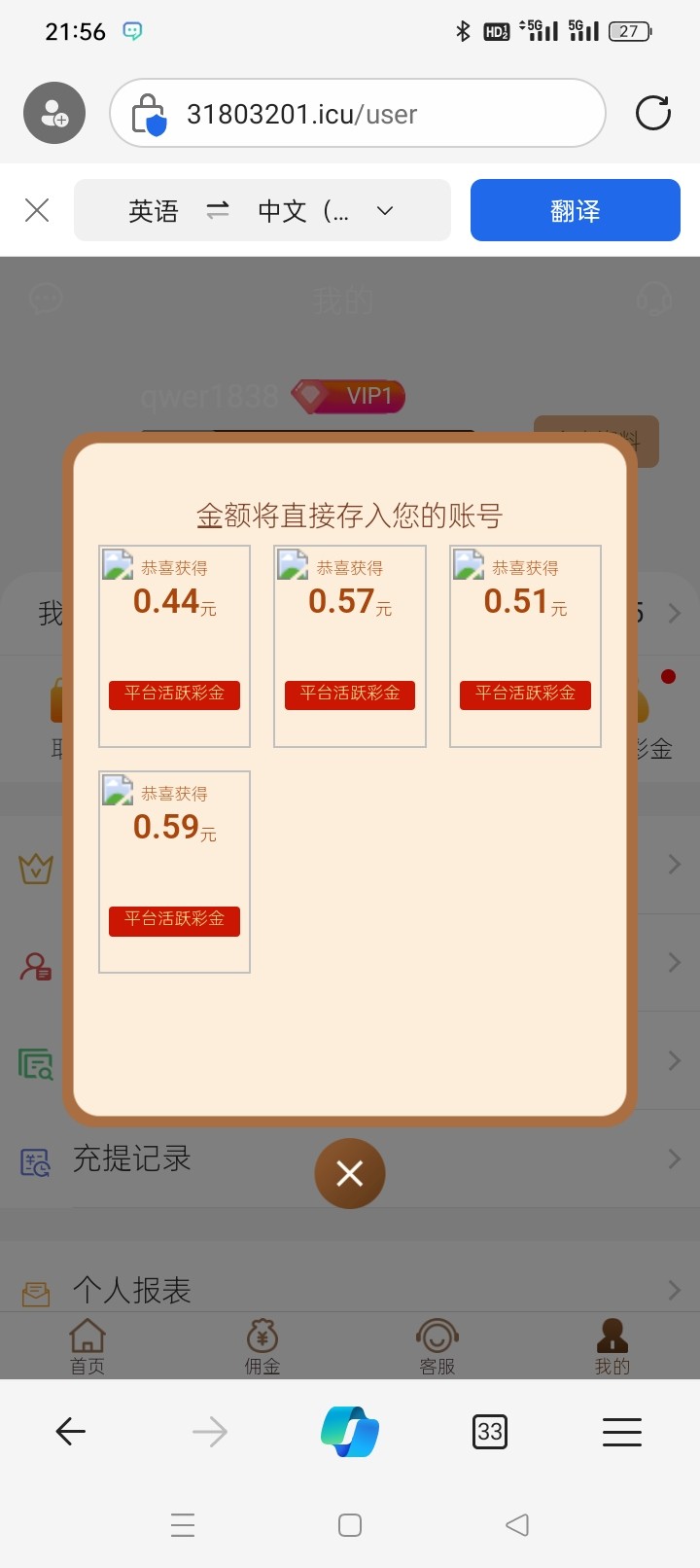Tap 平台活跃彩金 button under 0.44元
Viewport: 700px width, 1568px height.
(x=174, y=695)
